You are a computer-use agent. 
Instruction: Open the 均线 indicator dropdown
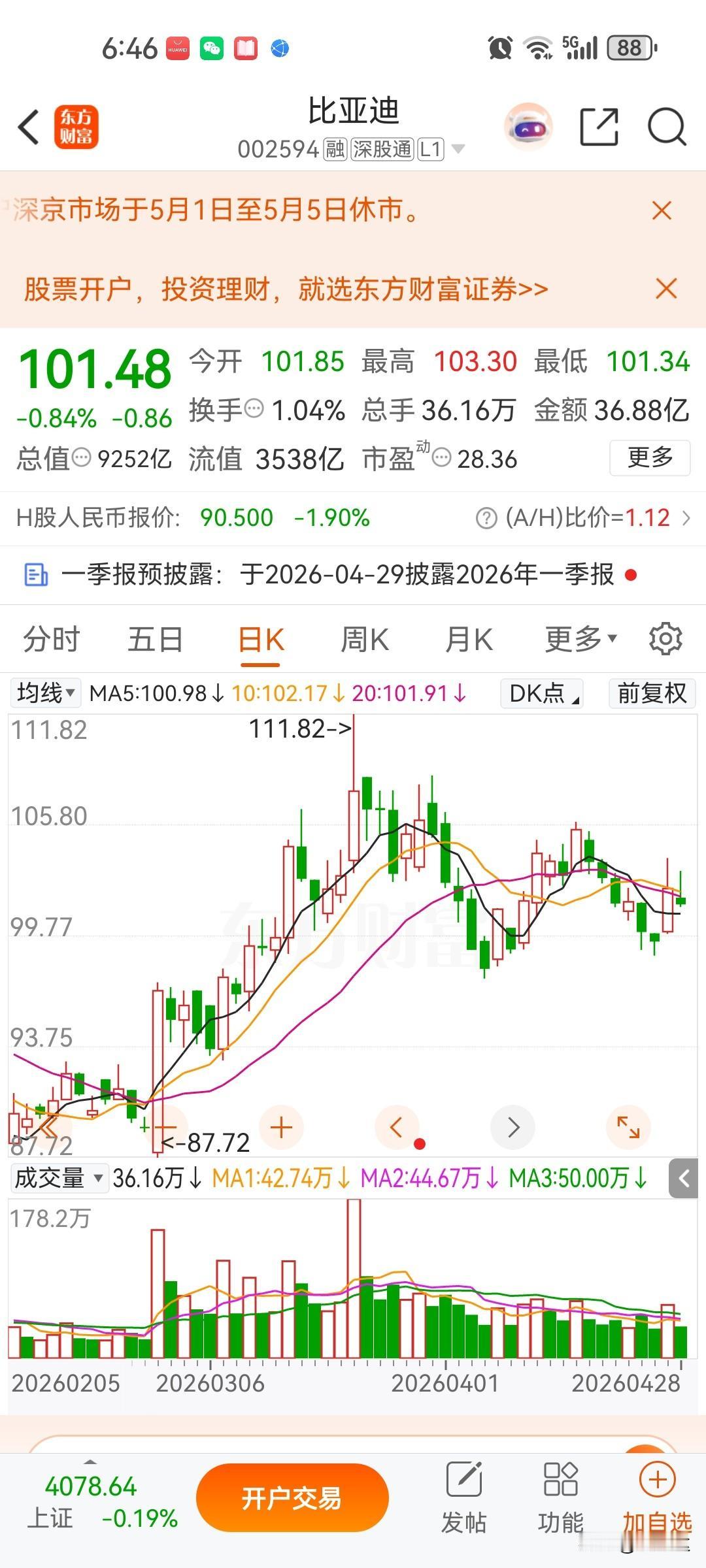45,693
